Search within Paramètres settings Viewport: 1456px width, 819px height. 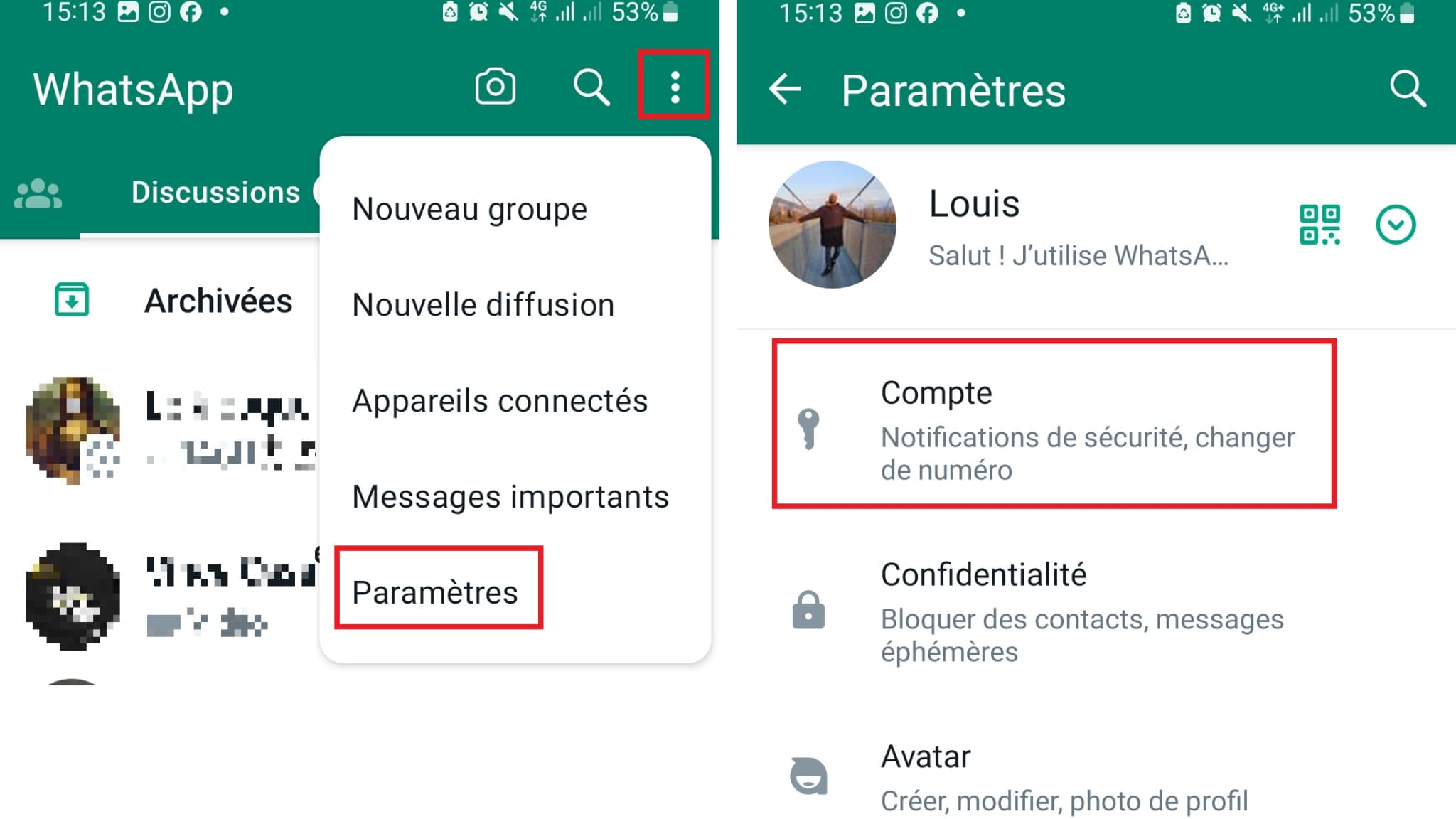click(x=1407, y=90)
